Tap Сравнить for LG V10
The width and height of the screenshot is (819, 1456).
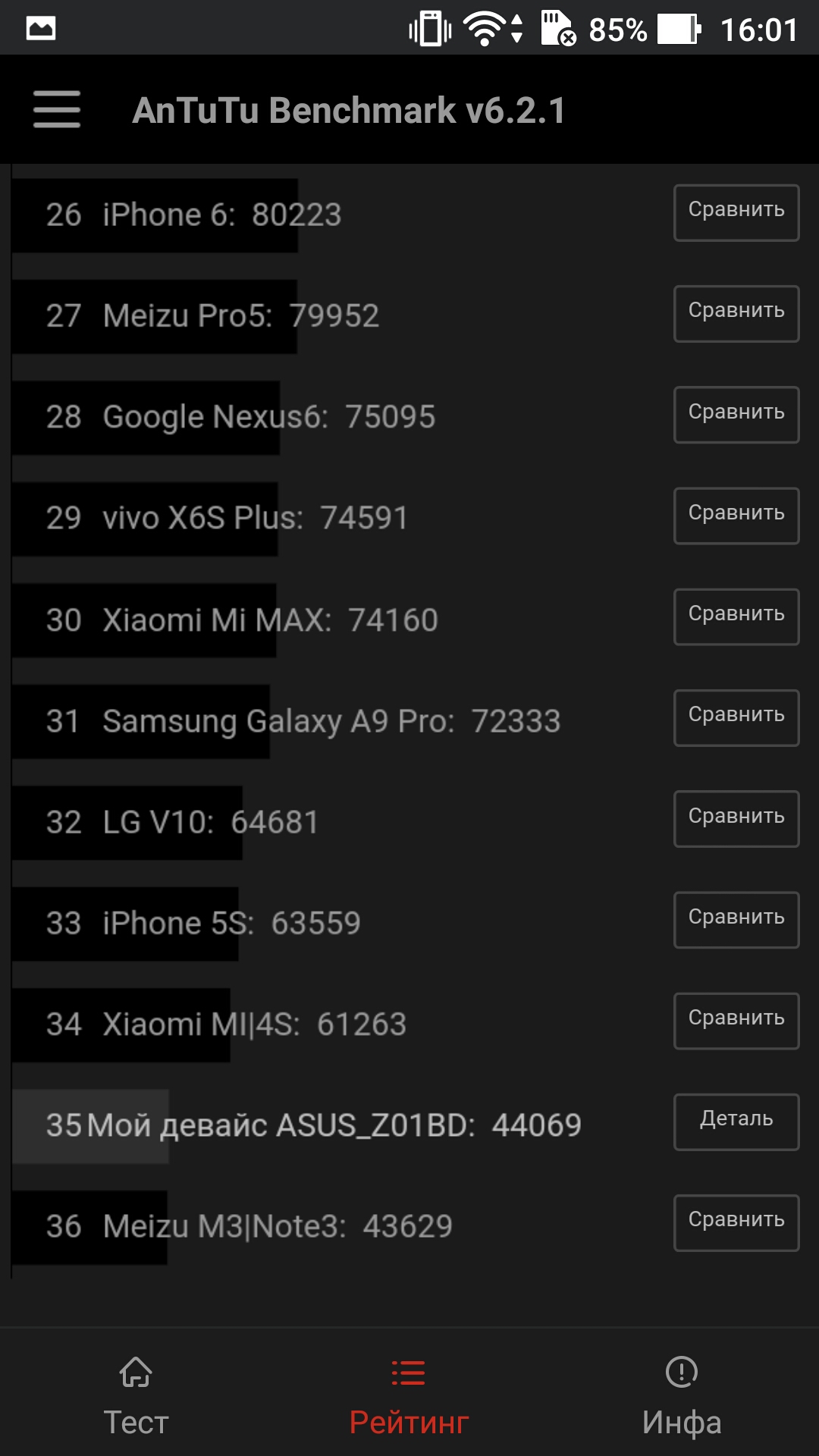pos(736,819)
